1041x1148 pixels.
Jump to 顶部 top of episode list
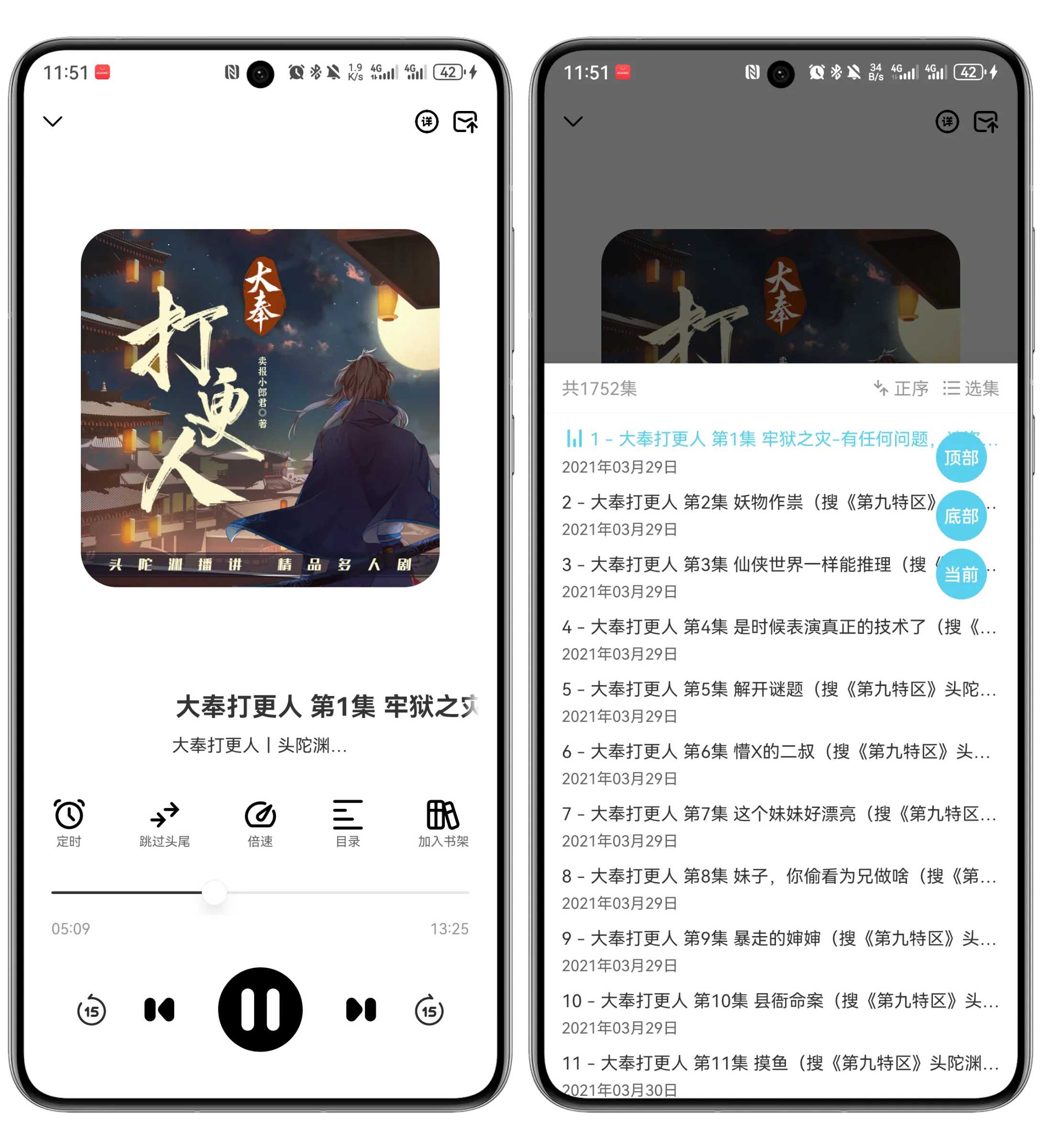coord(961,457)
